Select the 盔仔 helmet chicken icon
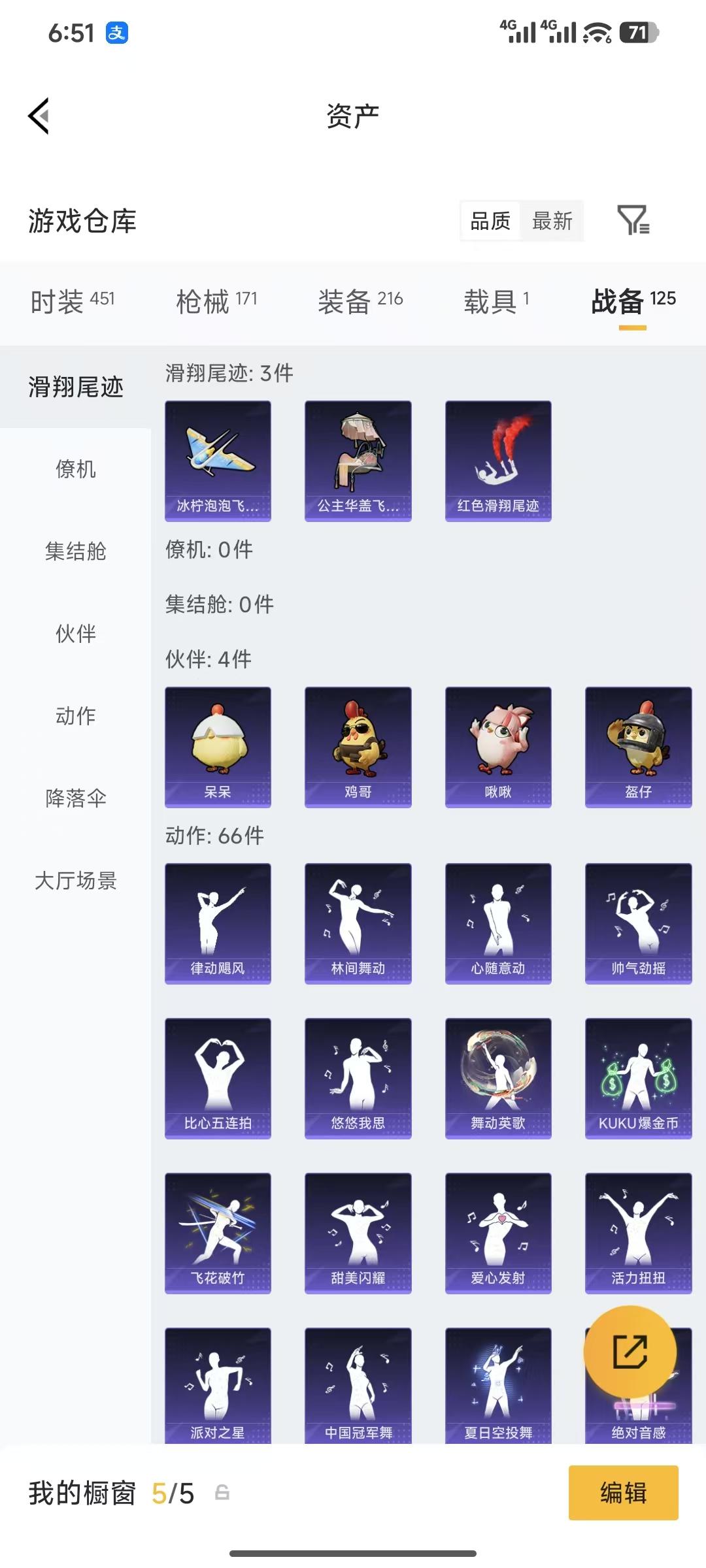The height and width of the screenshot is (1568, 706). pos(637,745)
